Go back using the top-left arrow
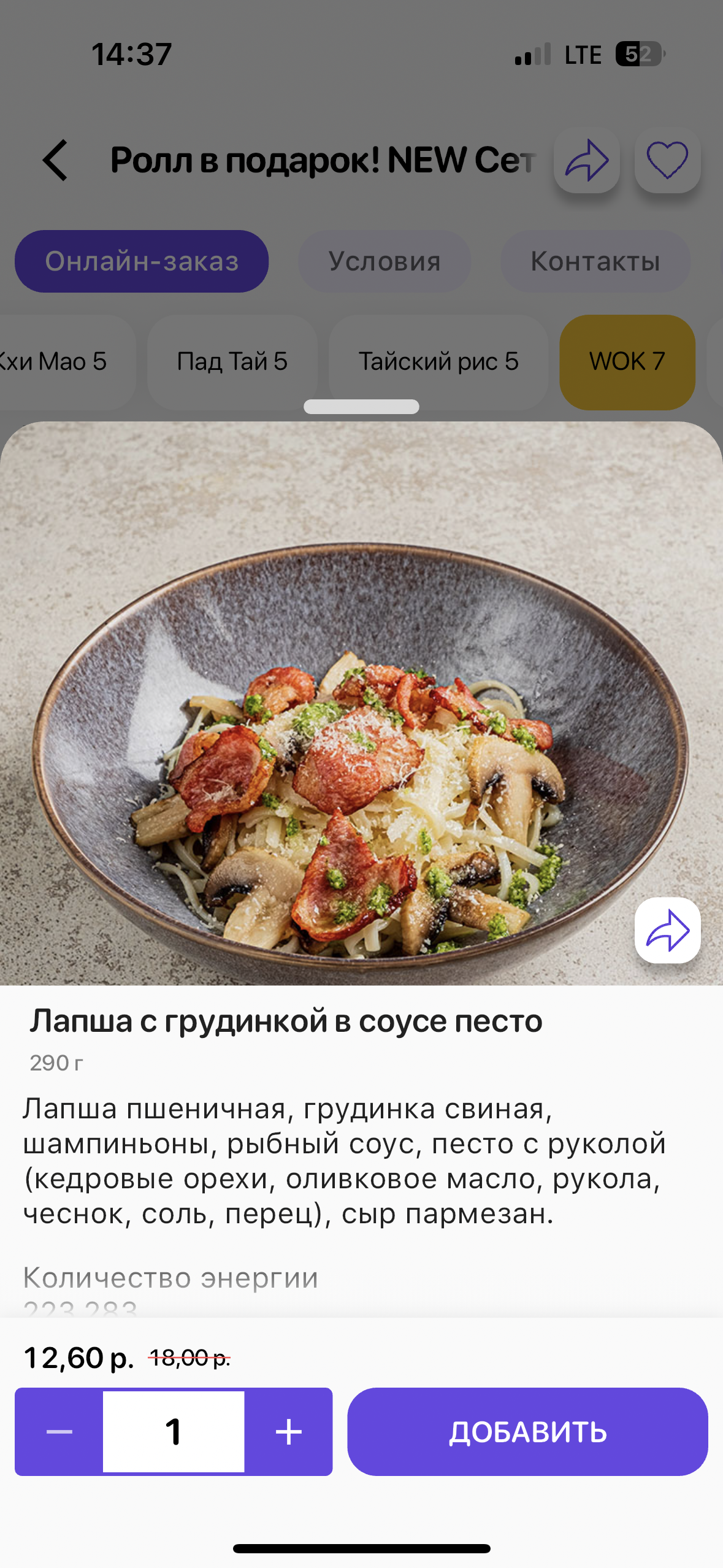The width and height of the screenshot is (723, 1568). coord(55,161)
